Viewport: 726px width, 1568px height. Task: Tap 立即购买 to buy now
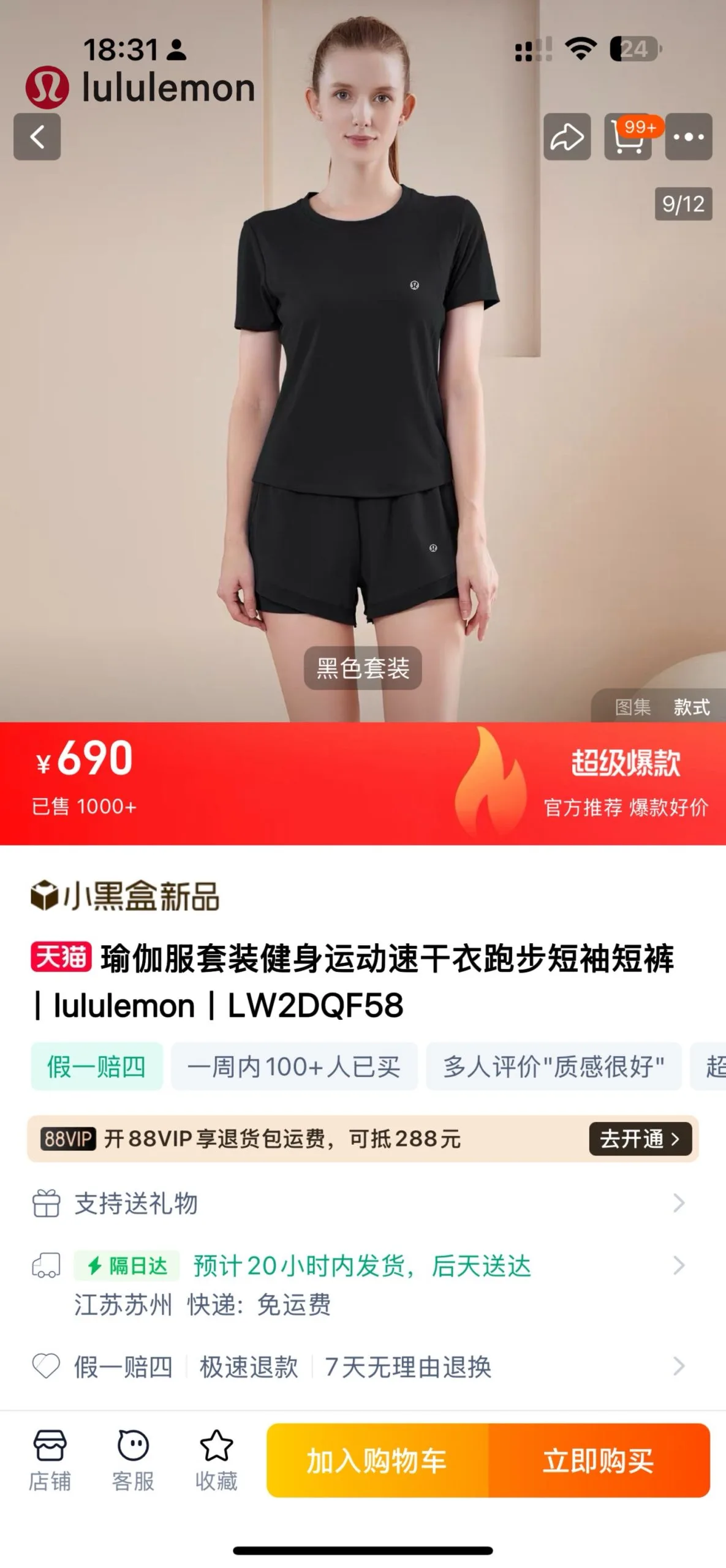click(599, 1461)
